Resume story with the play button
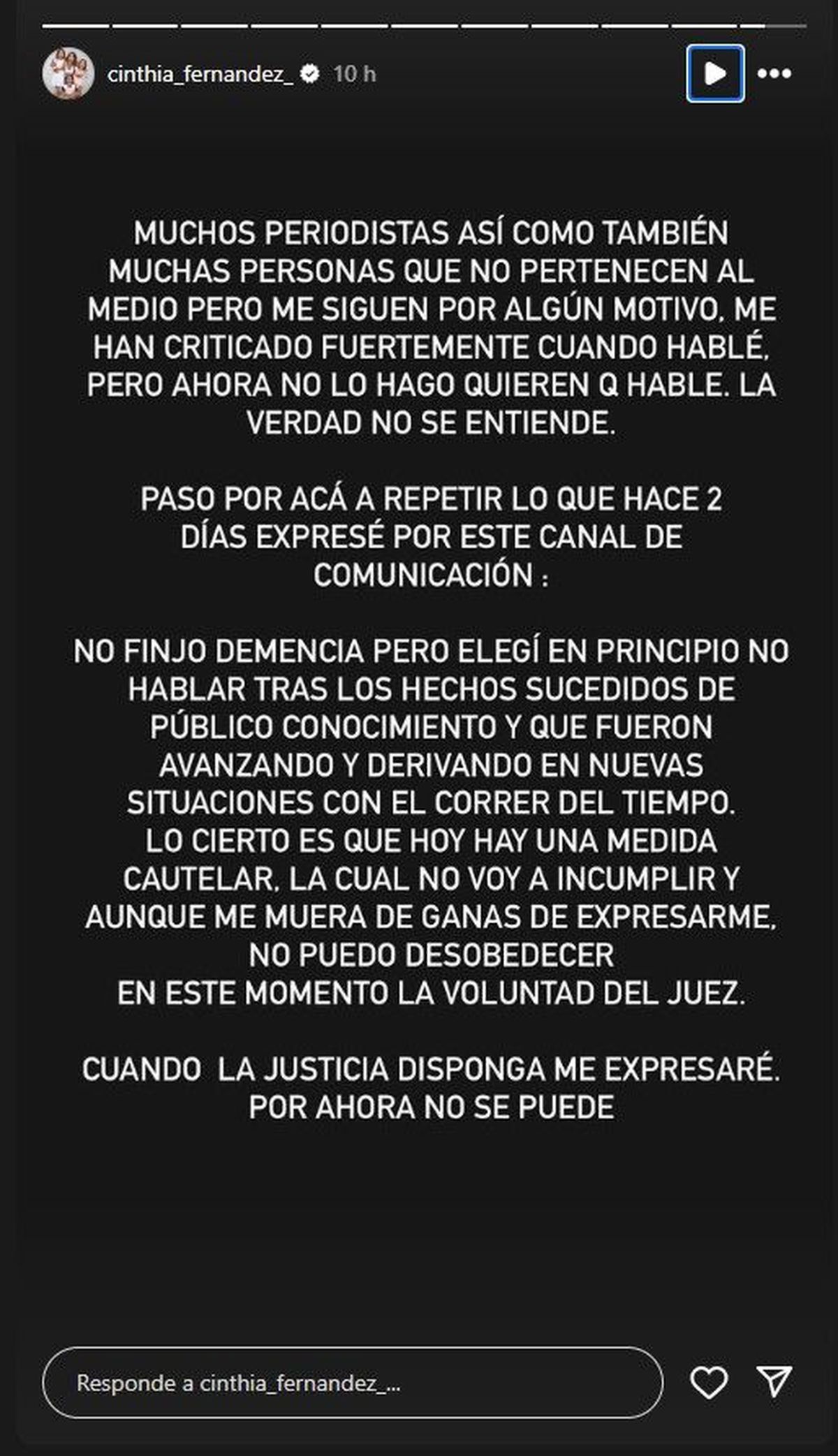838x1456 pixels. (714, 73)
